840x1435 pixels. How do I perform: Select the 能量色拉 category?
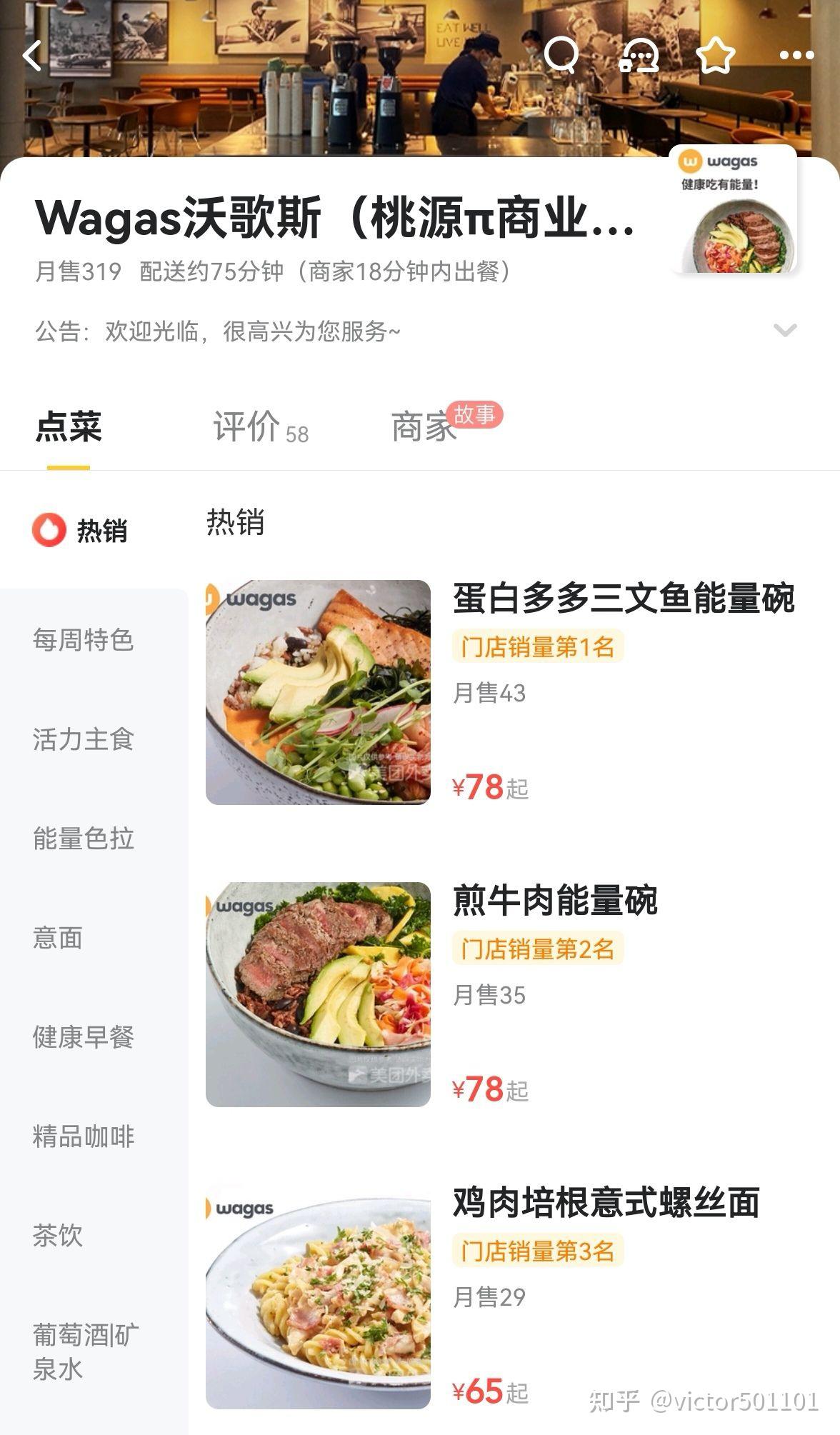tap(83, 840)
